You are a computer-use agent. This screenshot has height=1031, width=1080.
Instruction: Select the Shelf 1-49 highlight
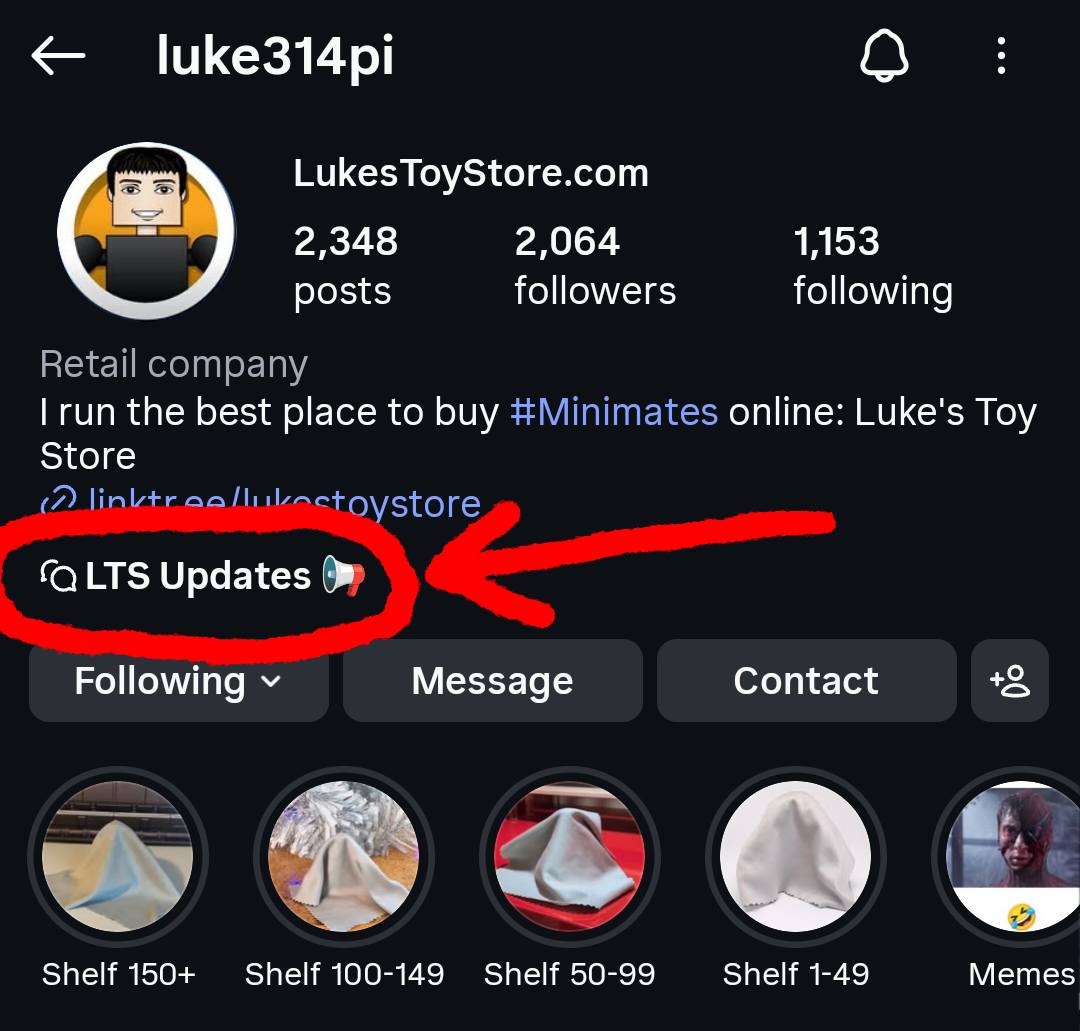[796, 857]
